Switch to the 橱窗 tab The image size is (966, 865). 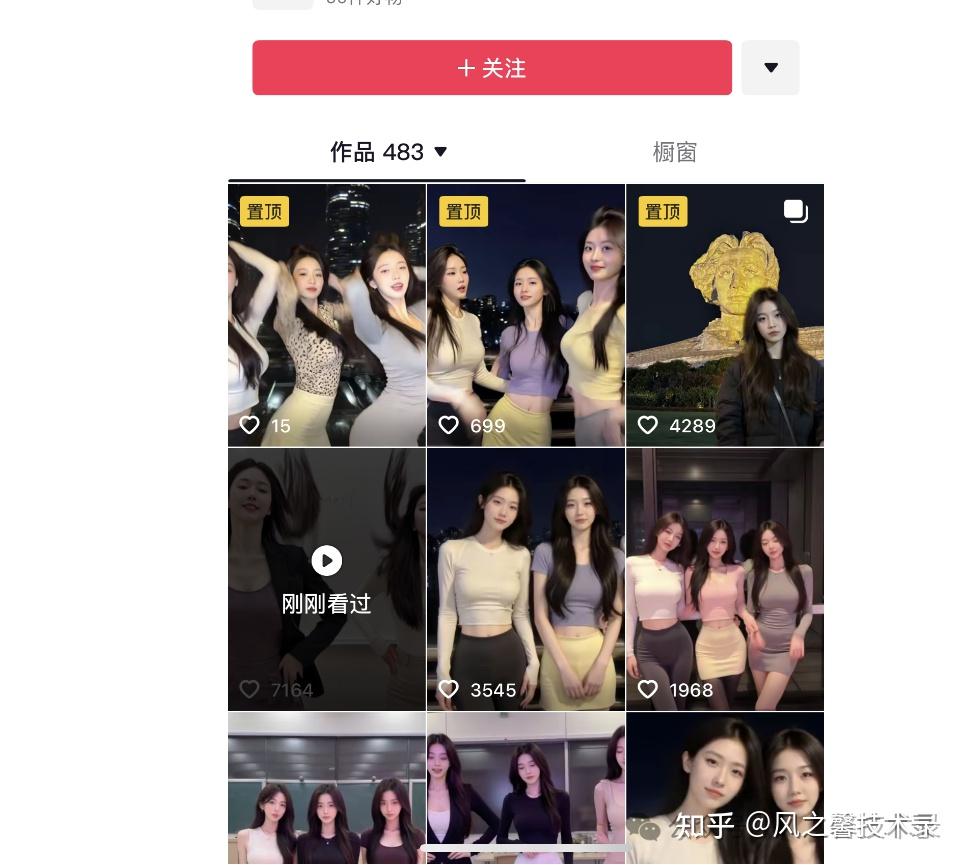[674, 152]
